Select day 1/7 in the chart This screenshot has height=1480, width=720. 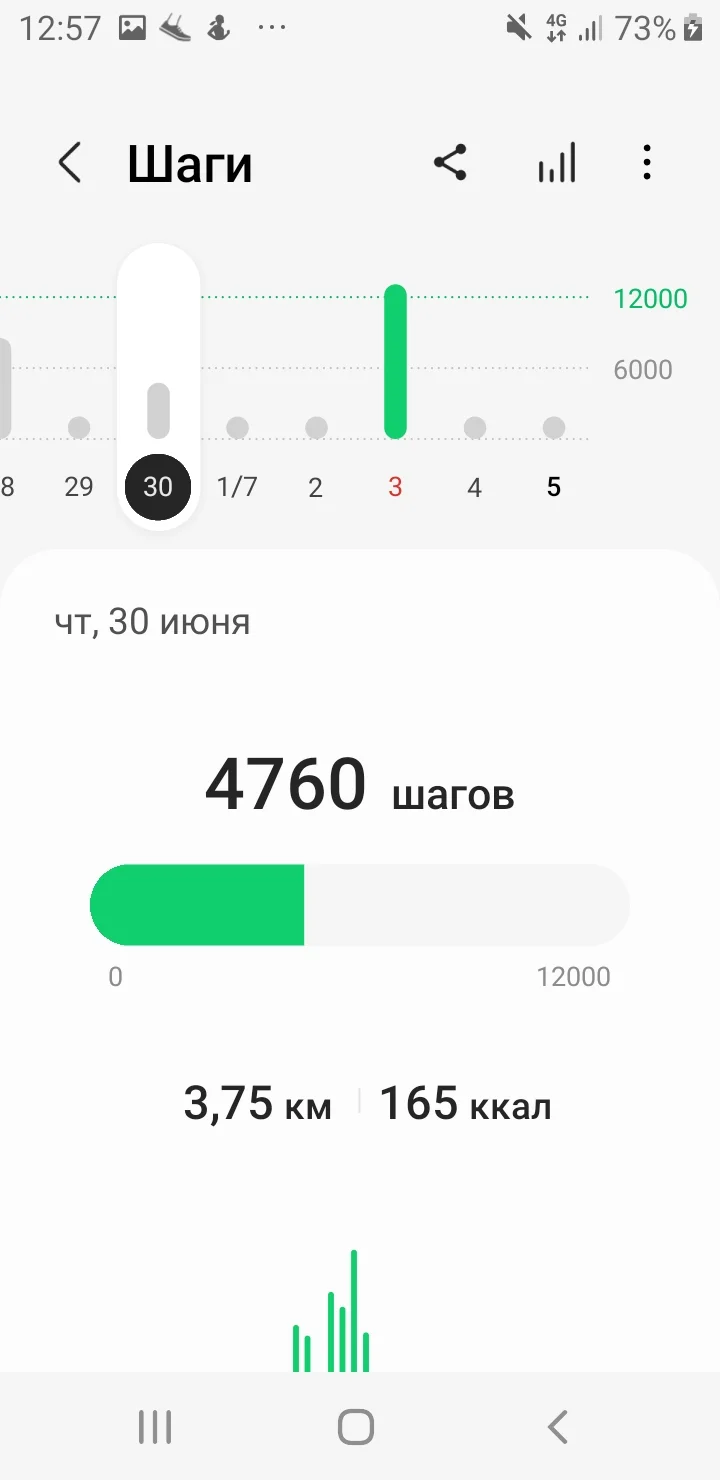point(237,487)
